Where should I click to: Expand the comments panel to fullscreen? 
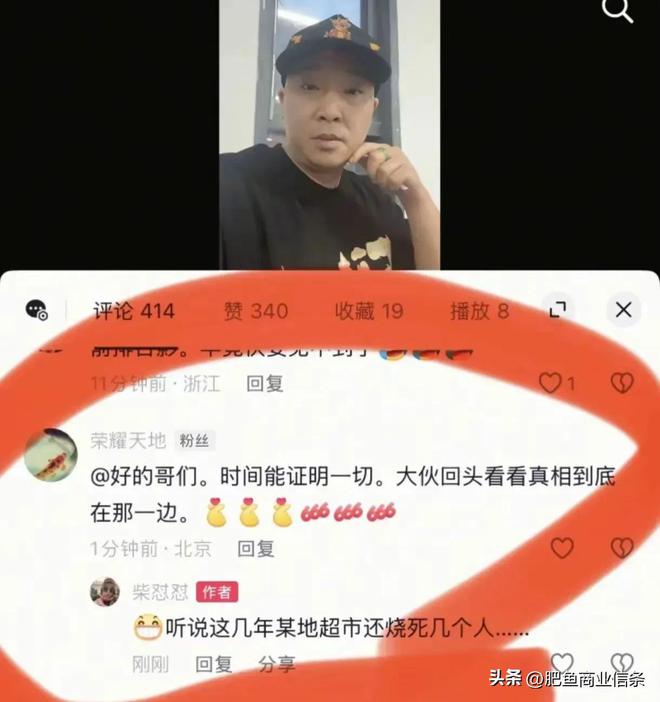[x=558, y=310]
